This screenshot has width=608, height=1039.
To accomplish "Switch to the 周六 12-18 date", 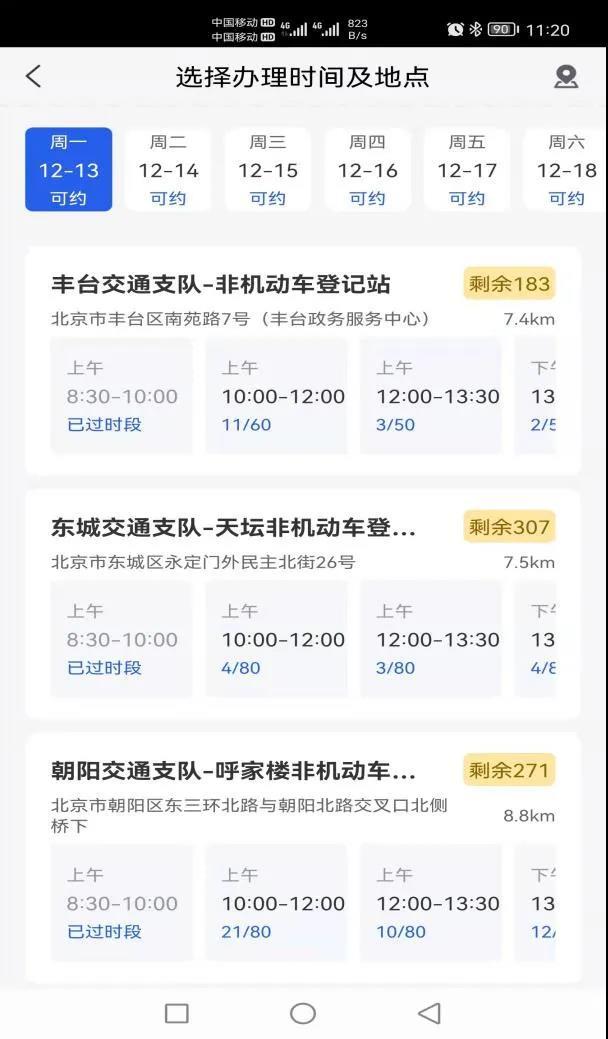I will pyautogui.click(x=565, y=170).
